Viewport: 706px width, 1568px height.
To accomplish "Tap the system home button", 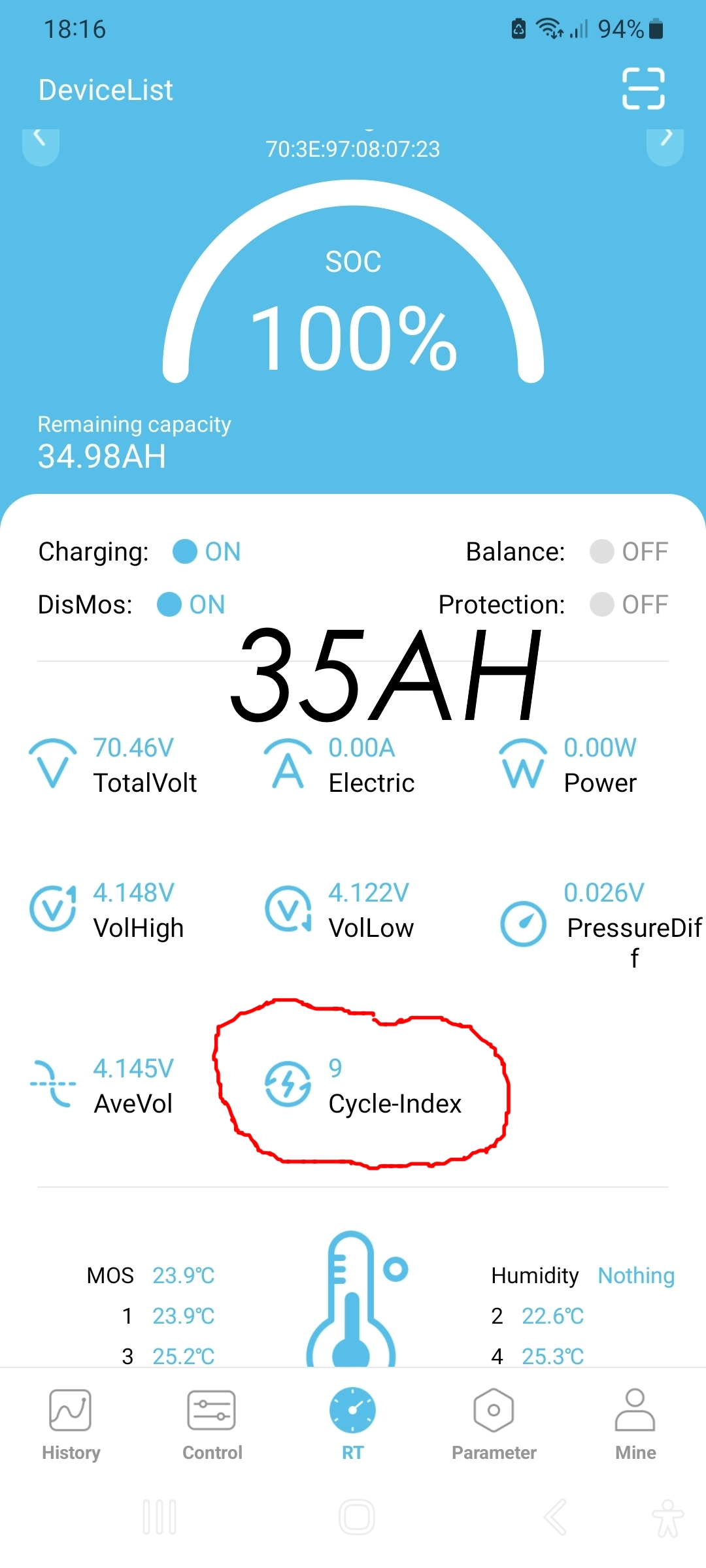I will click(x=357, y=1517).
